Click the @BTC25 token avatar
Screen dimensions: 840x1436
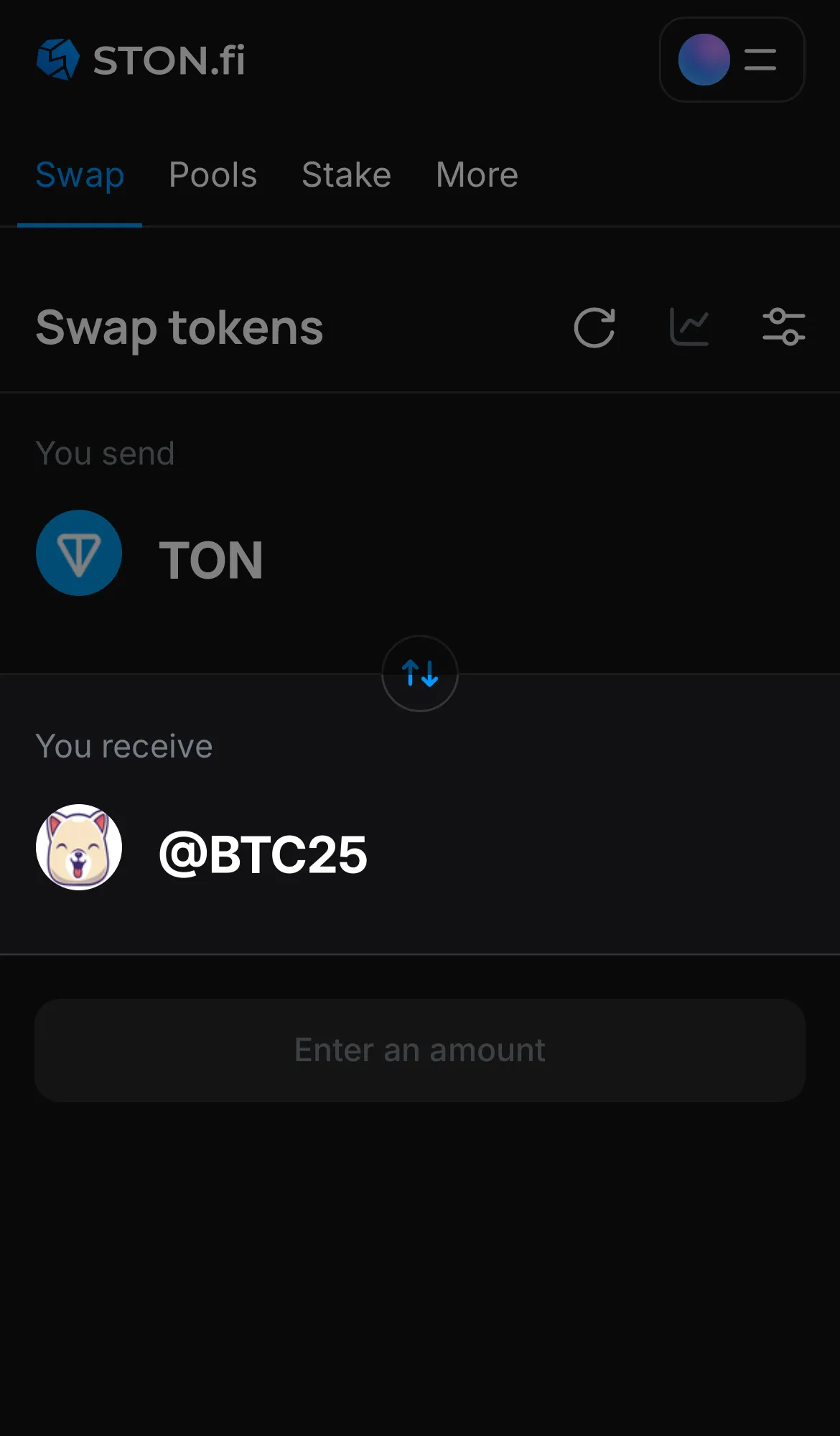[79, 847]
